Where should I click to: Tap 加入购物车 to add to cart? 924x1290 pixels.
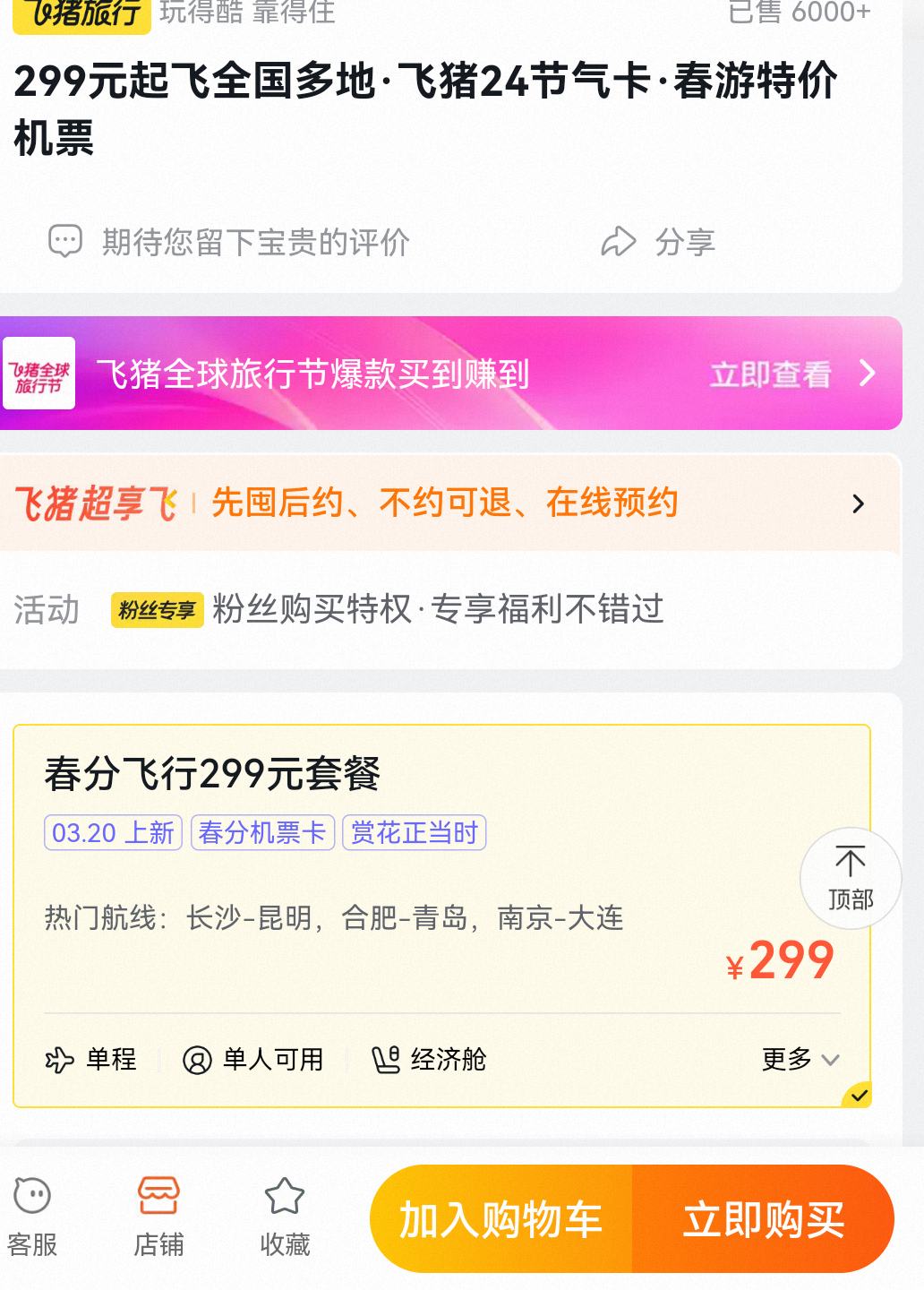point(501,1219)
